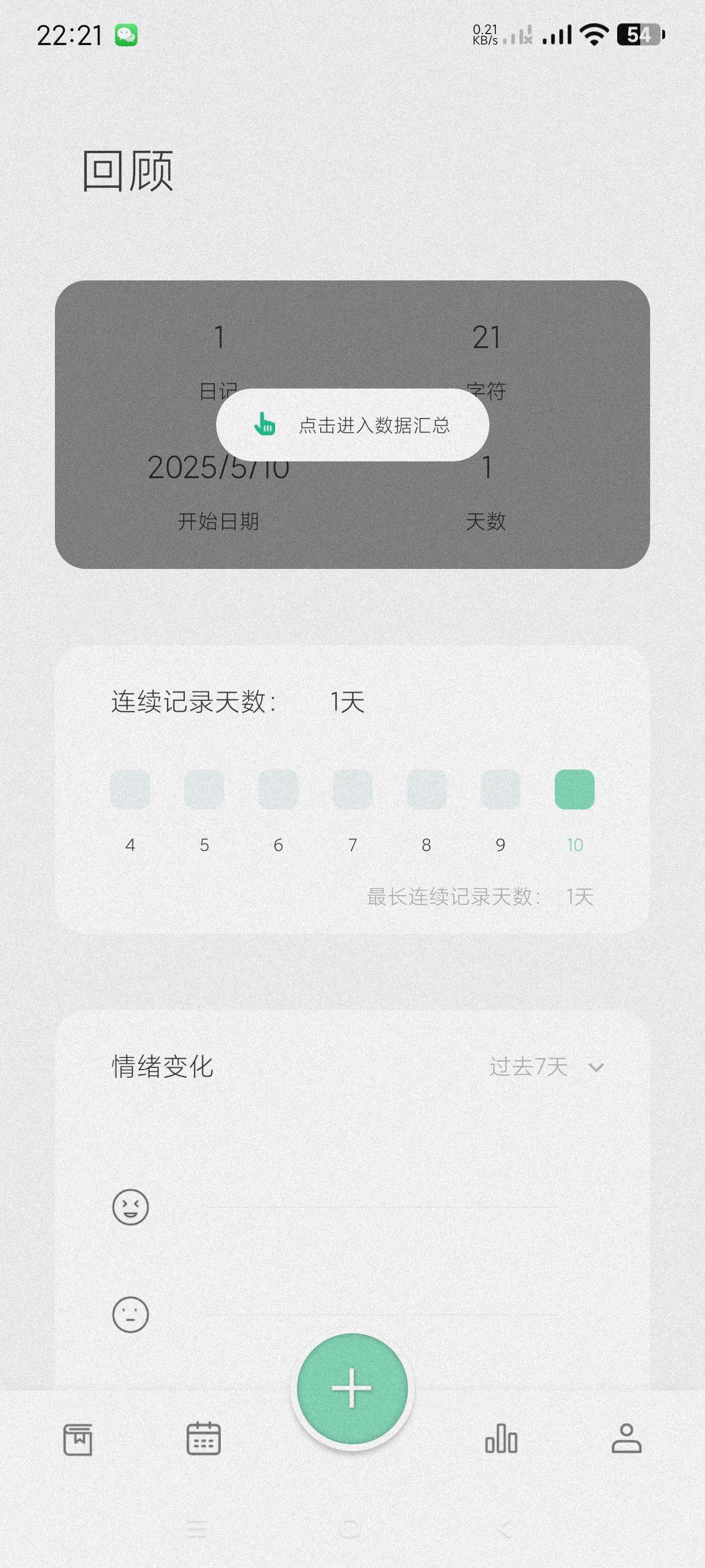Image resolution: width=705 pixels, height=1568 pixels.
Task: Switch to the diary archive tab
Action: pos(78,1440)
